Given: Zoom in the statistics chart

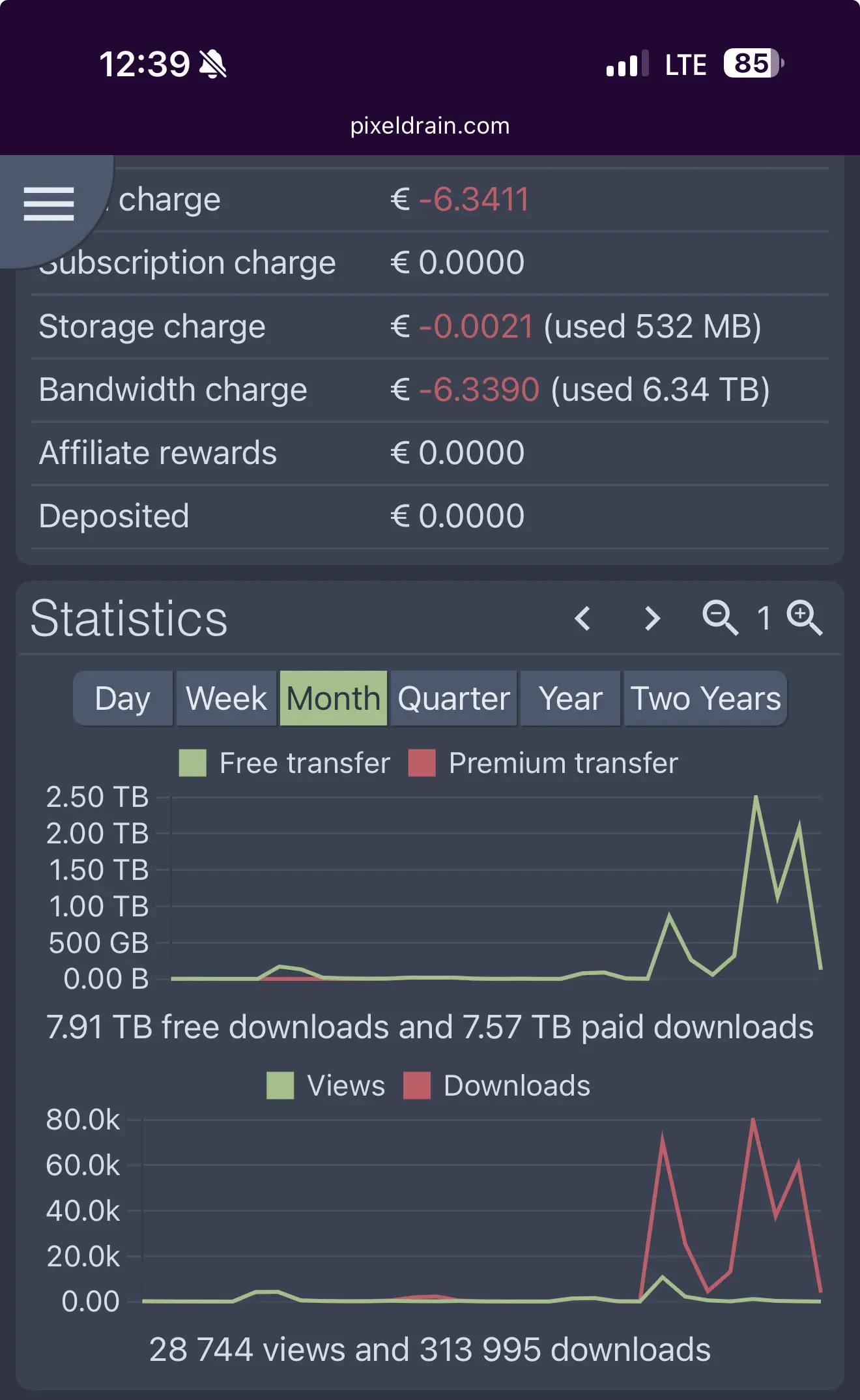Looking at the screenshot, I should (804, 617).
